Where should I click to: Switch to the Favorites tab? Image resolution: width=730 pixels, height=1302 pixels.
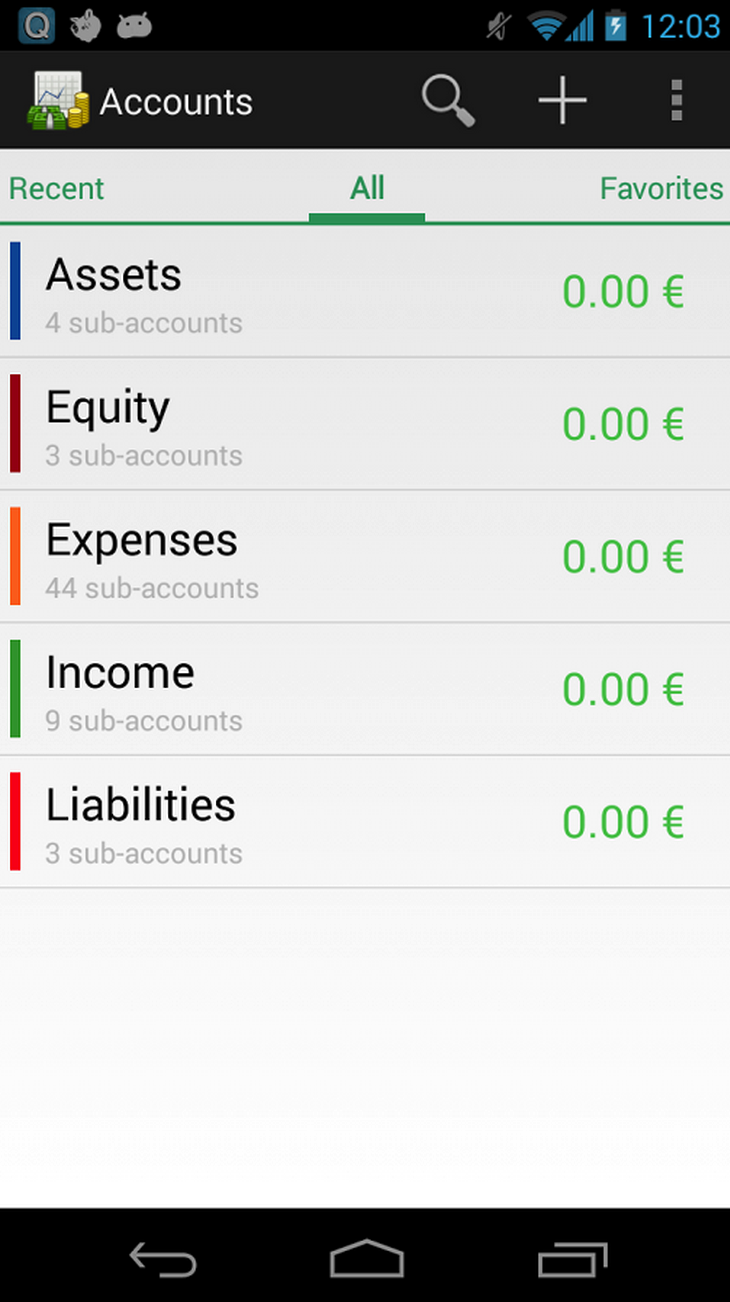(661, 189)
